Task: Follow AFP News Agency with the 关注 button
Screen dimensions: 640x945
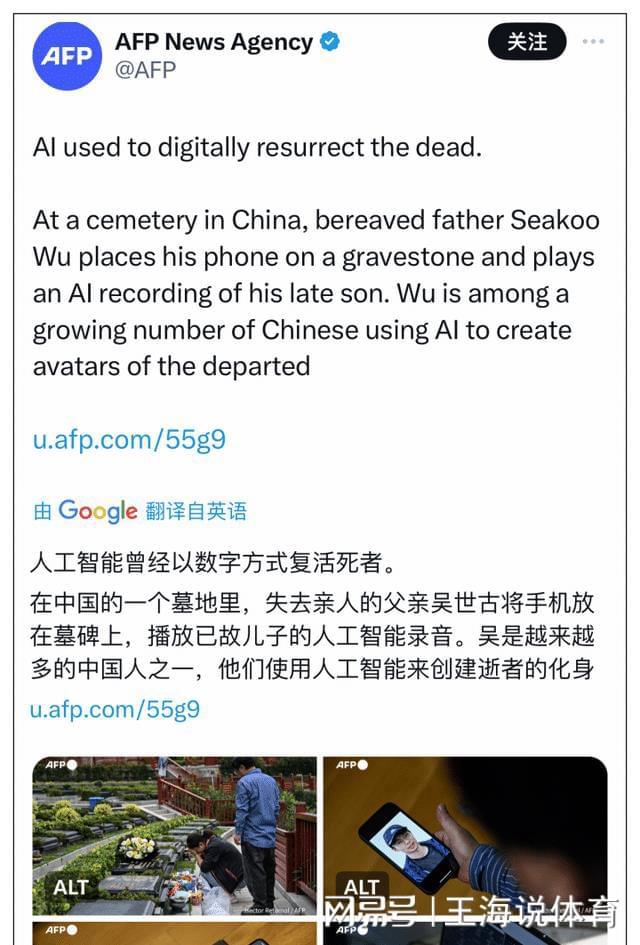Action: click(527, 42)
